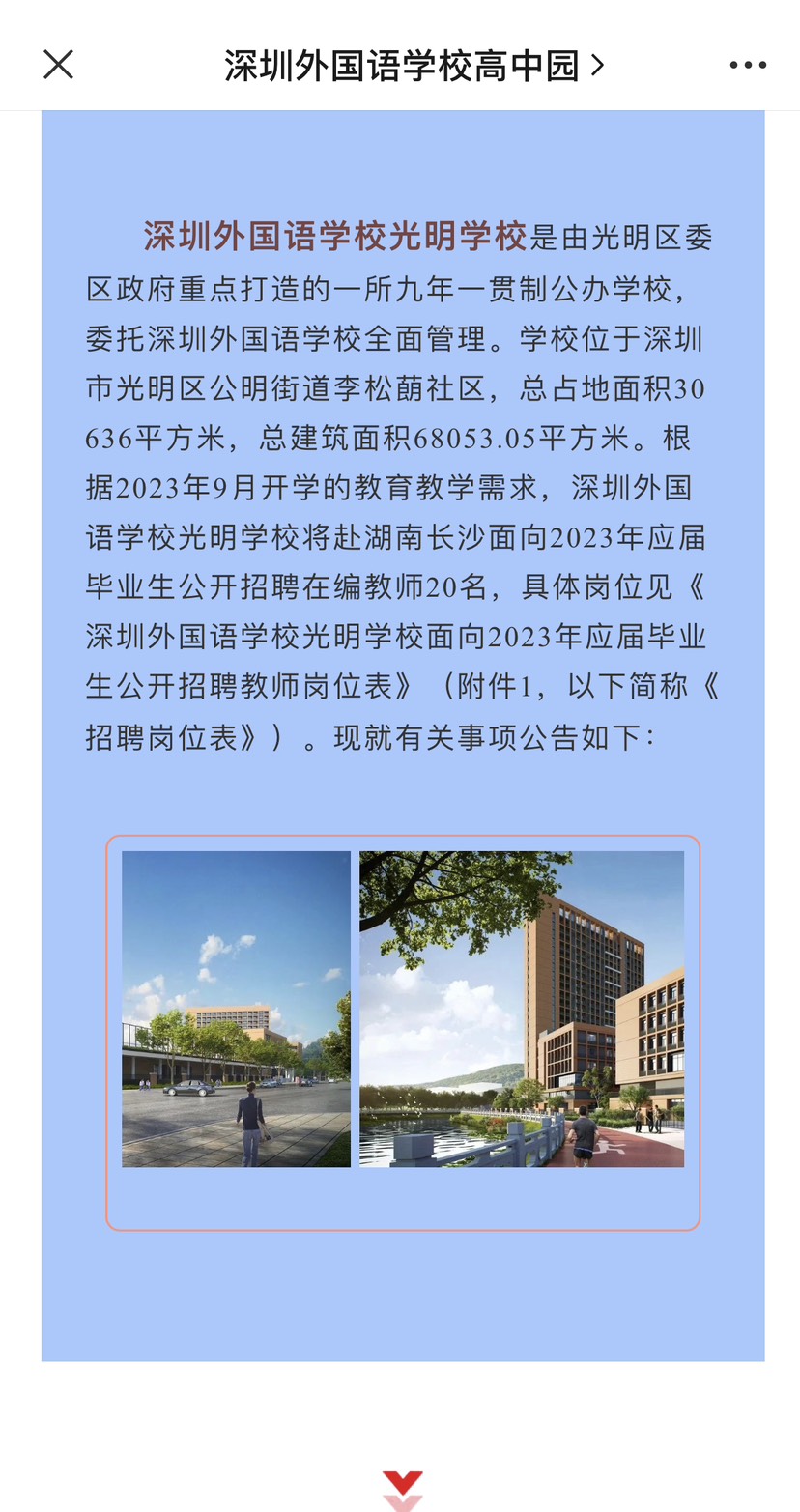Close the article page
The width and height of the screenshot is (800, 1512).
(58, 65)
